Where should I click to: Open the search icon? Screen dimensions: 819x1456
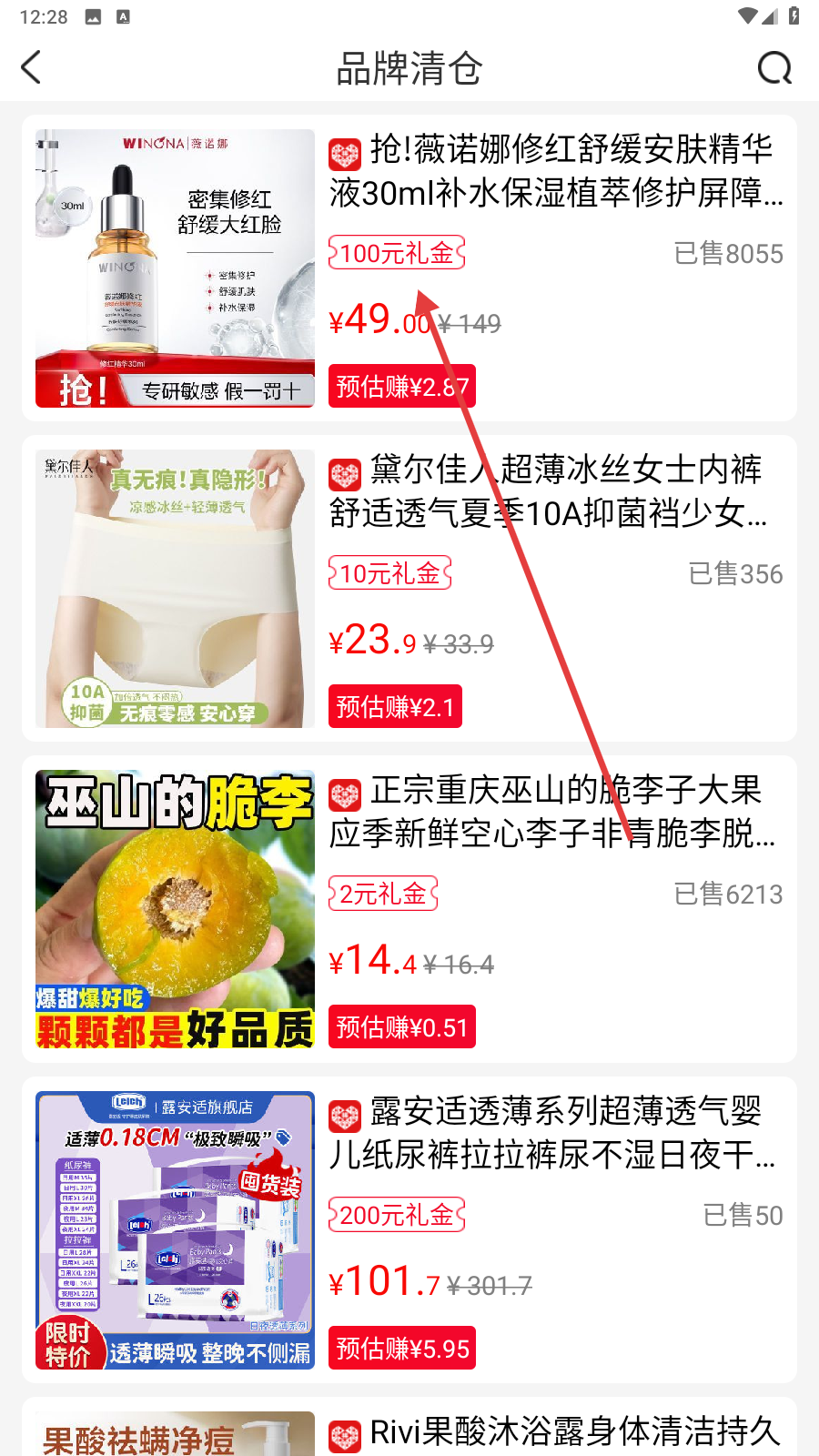coord(774,67)
